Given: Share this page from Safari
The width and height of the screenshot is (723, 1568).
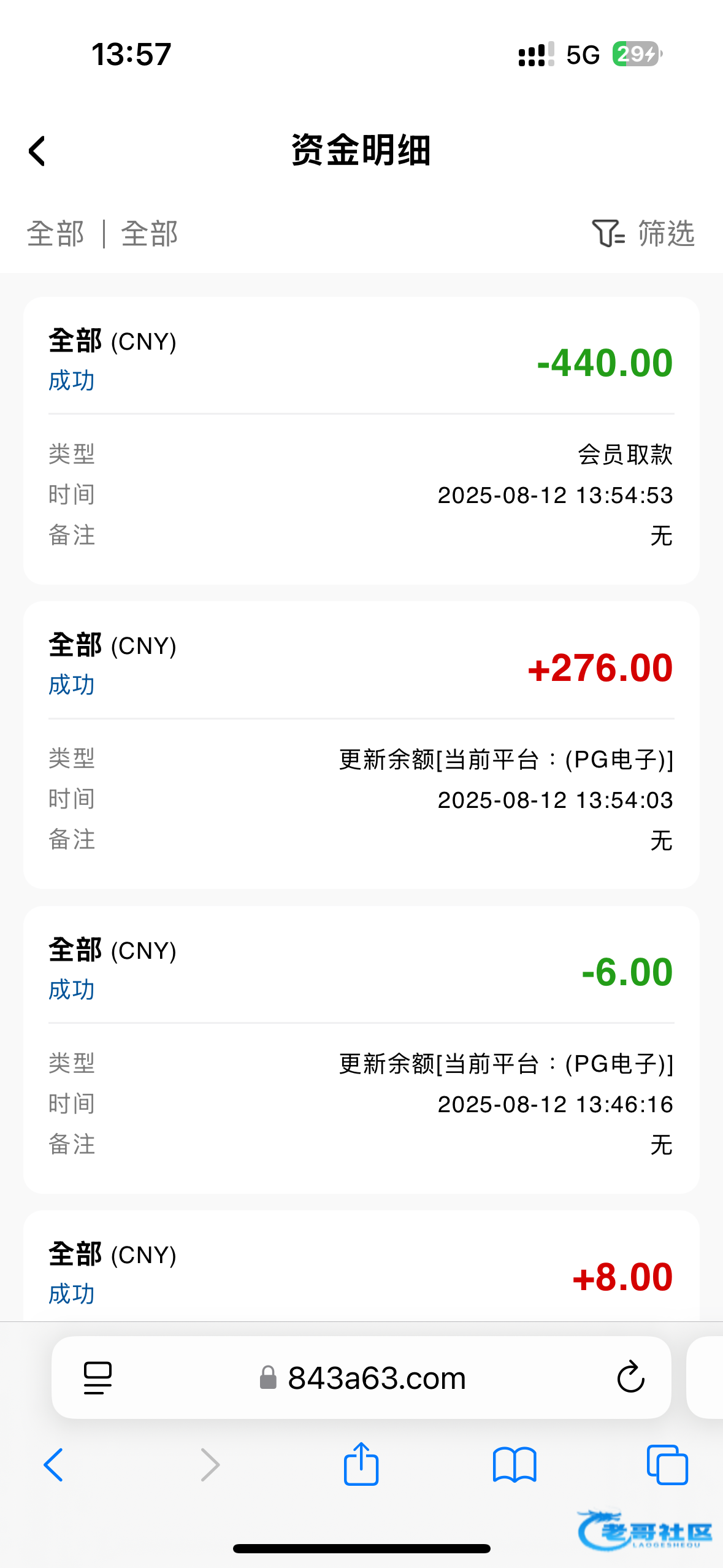Looking at the screenshot, I should coord(361,1464).
